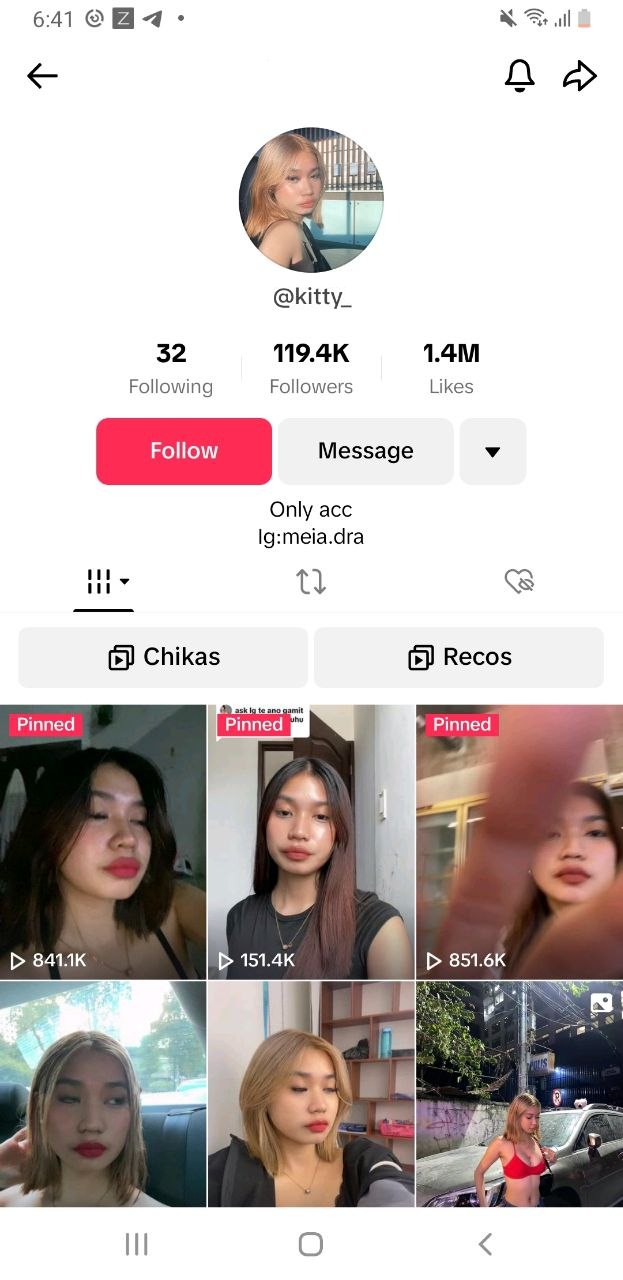Play the pinned video with 851.6K views
The width and height of the screenshot is (623, 1280).
coord(519,842)
